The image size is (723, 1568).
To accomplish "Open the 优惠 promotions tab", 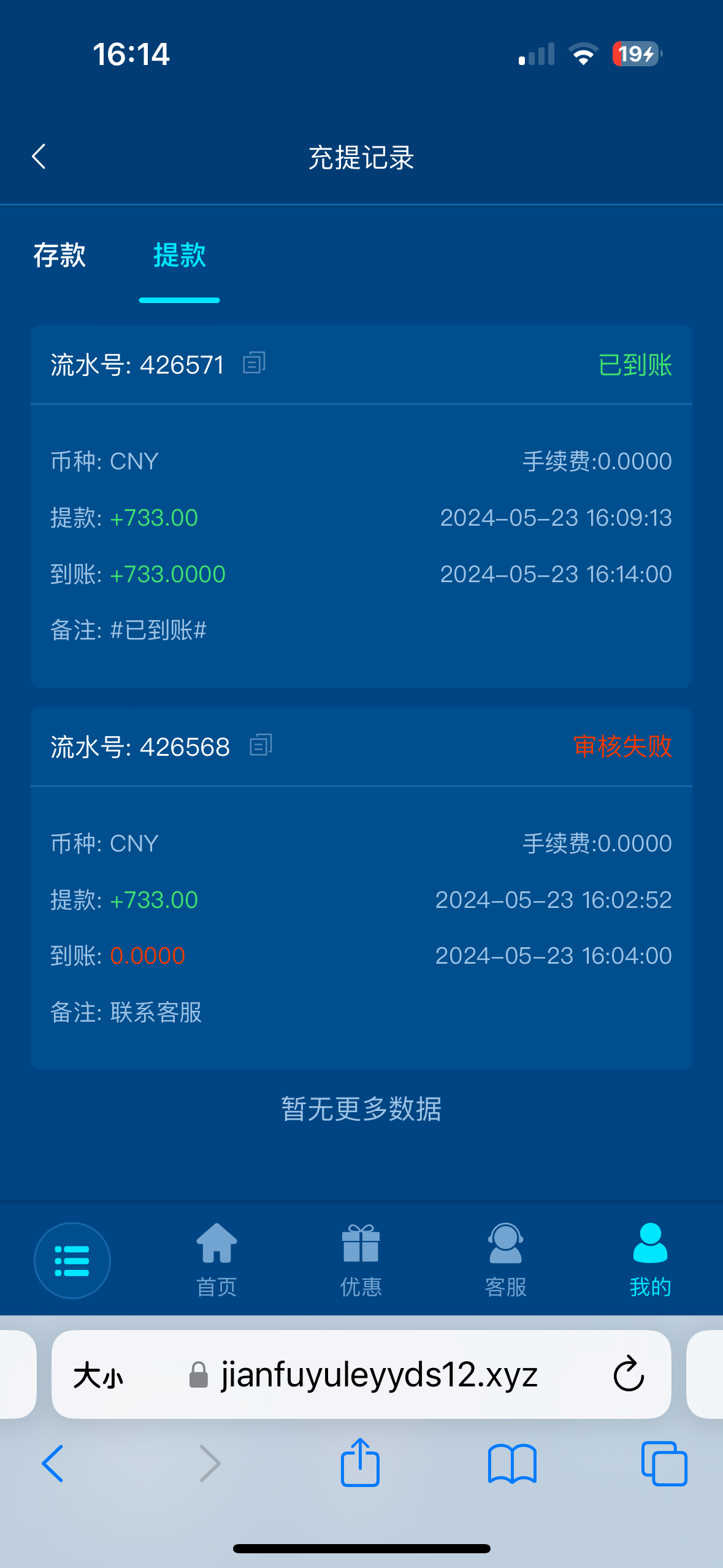I will click(361, 1259).
